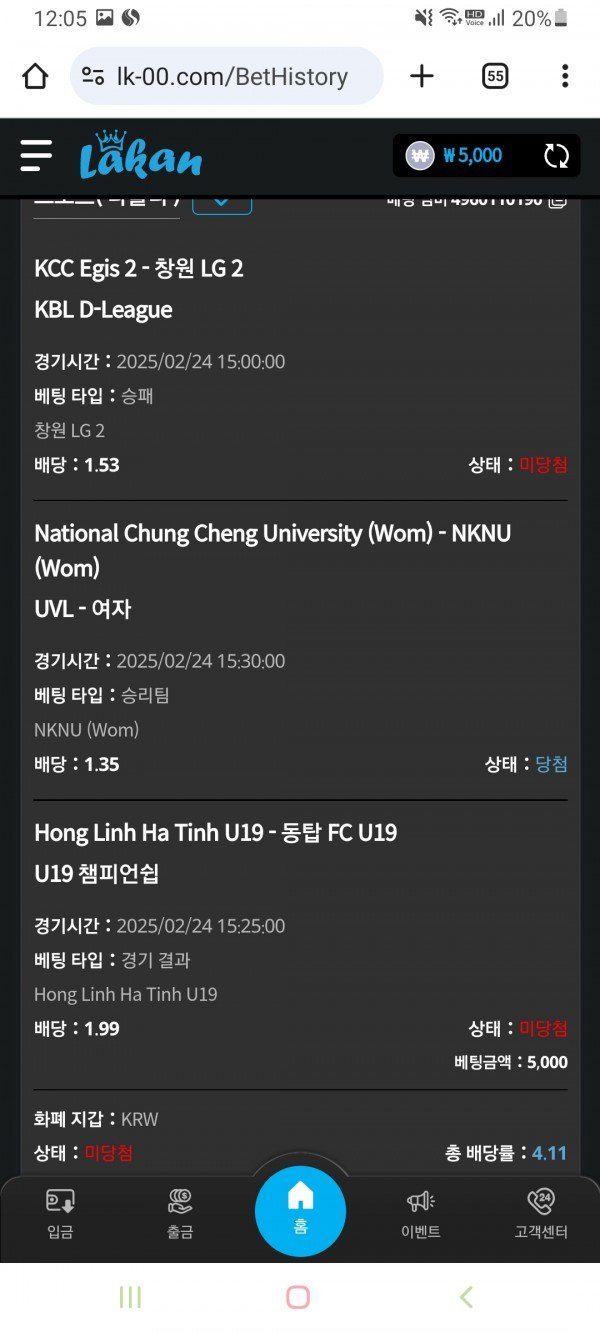Open the browser address bar
The height and width of the screenshot is (1333, 600).
[x=228, y=76]
